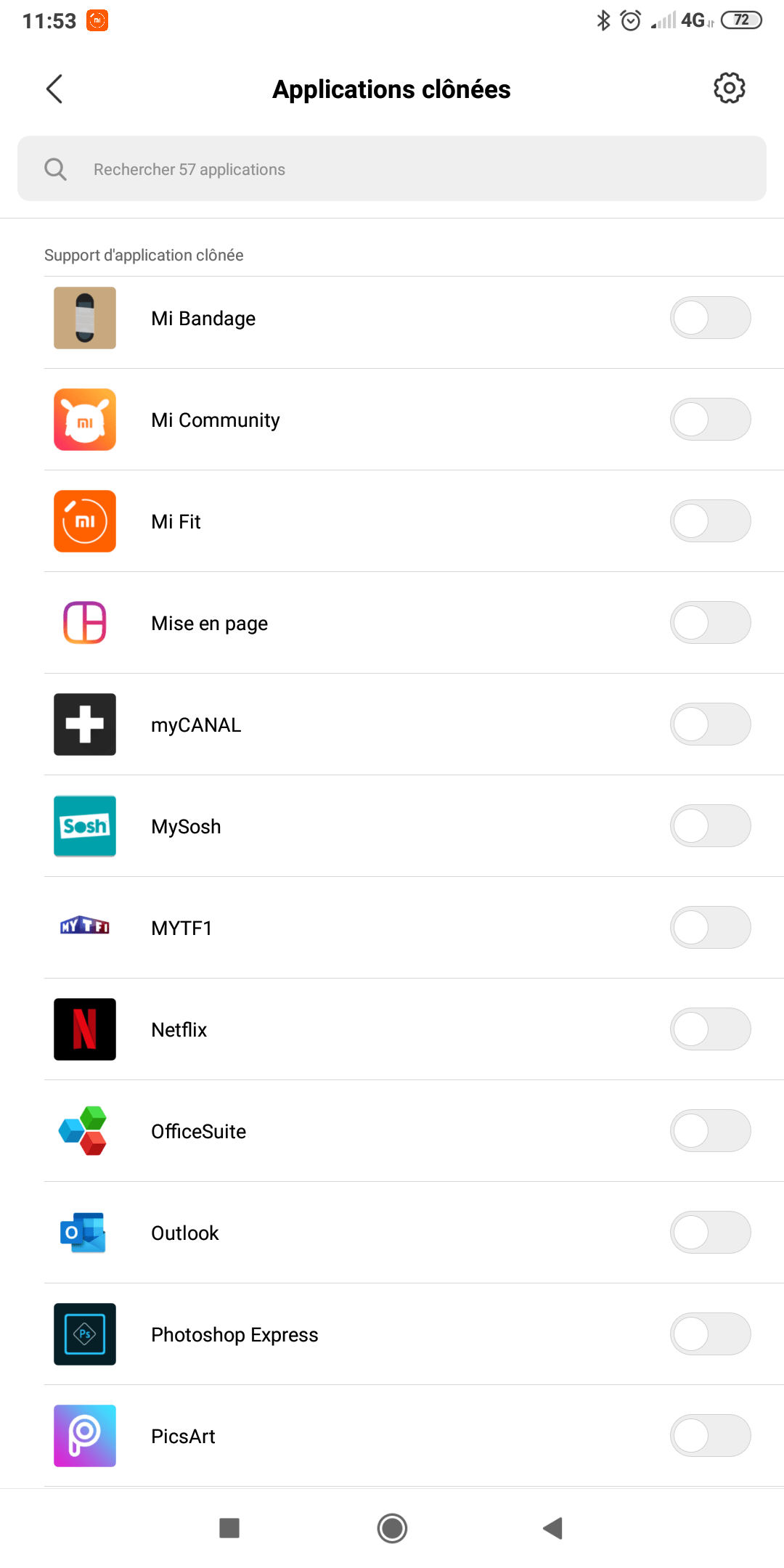784x1568 pixels.
Task: Open the dual apps settings gear
Action: (729, 88)
